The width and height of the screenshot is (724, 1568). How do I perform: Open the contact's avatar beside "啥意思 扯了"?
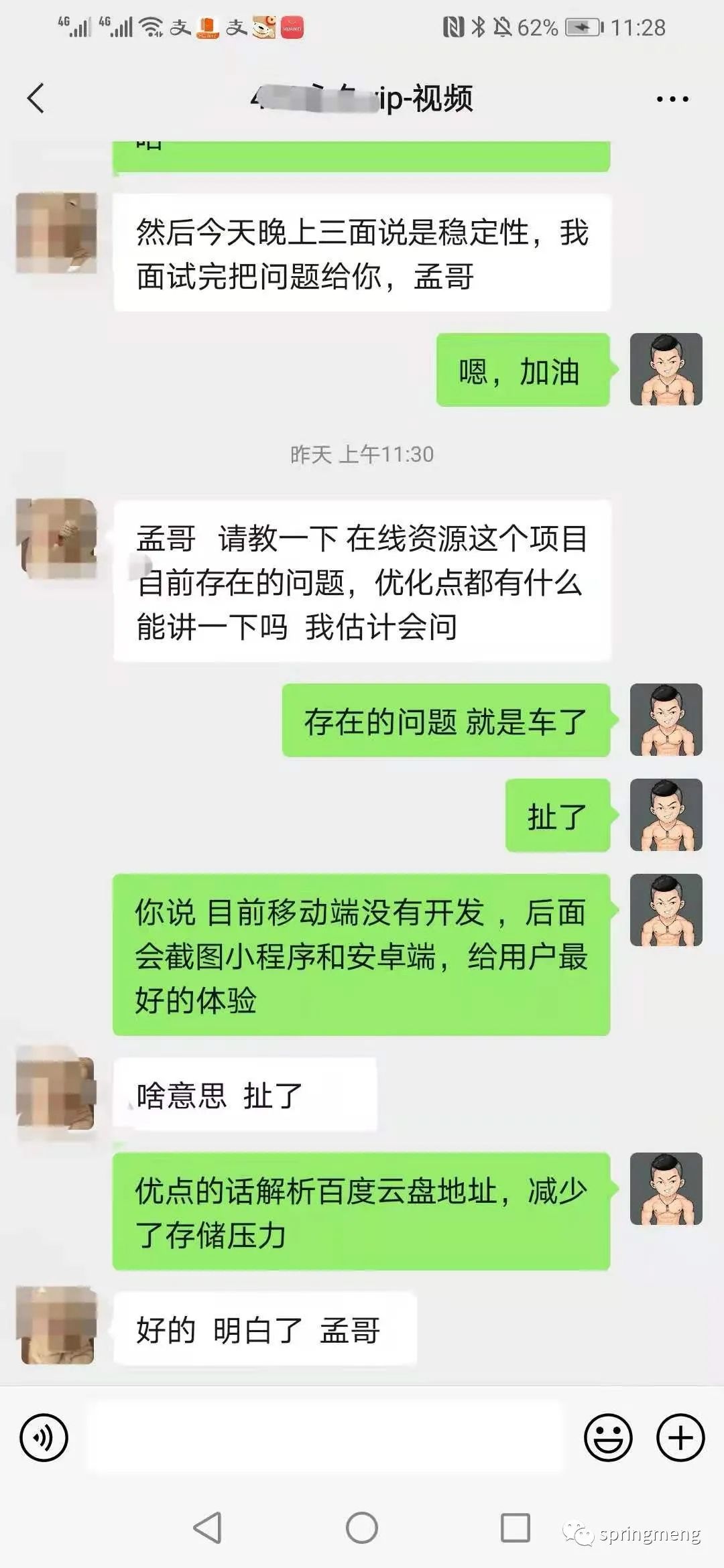(x=56, y=1094)
